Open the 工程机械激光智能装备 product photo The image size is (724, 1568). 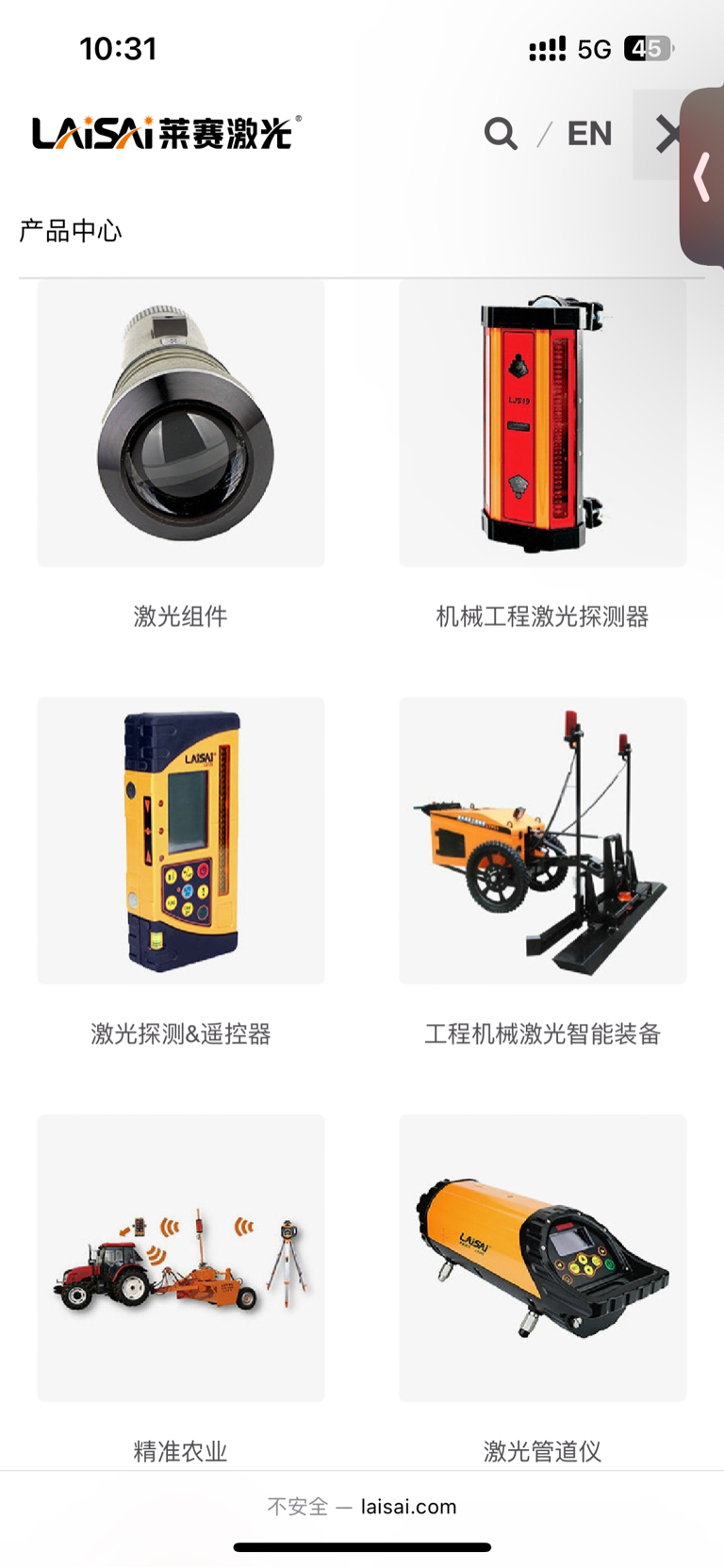point(542,841)
